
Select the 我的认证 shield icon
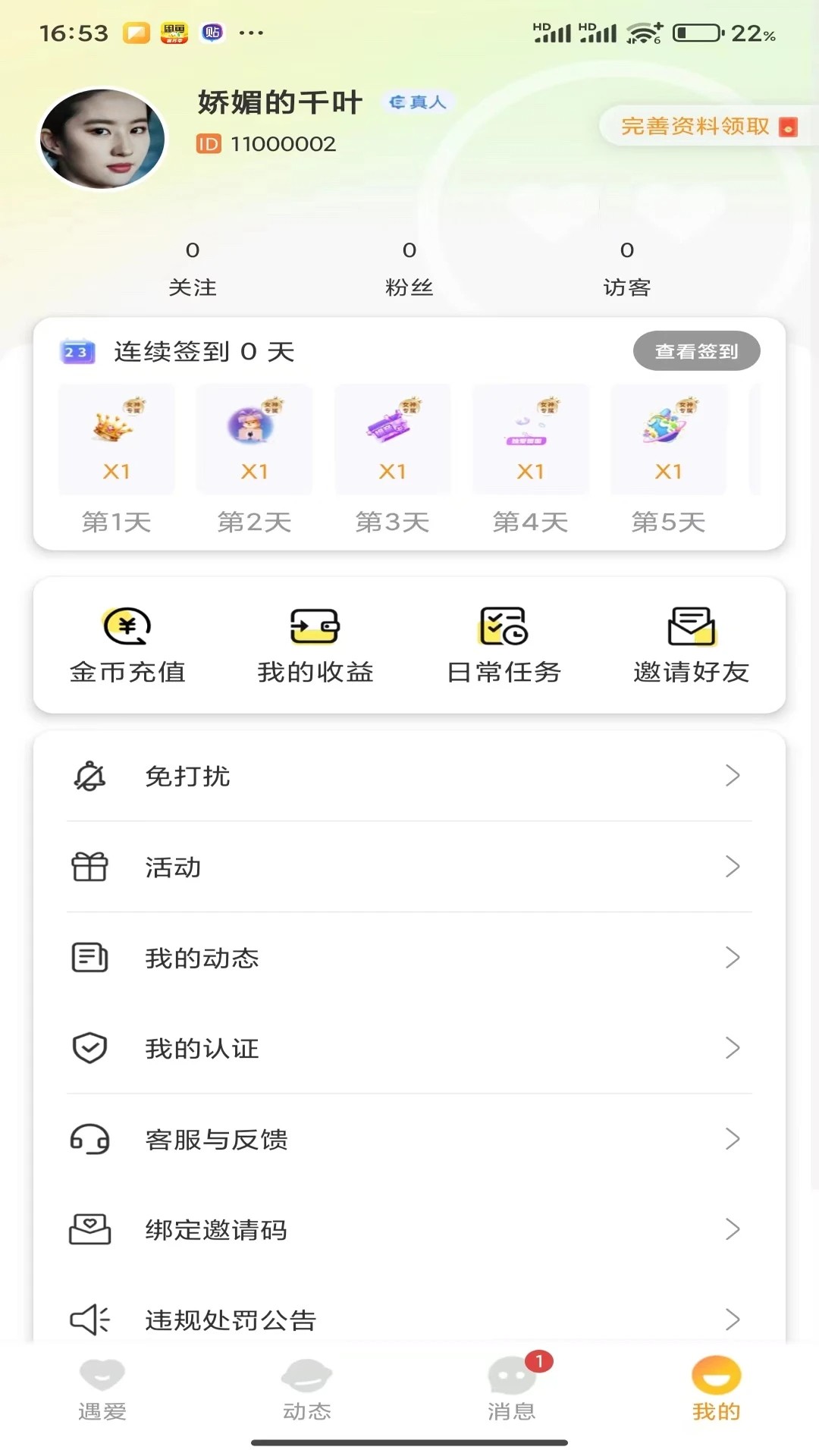click(x=89, y=1048)
